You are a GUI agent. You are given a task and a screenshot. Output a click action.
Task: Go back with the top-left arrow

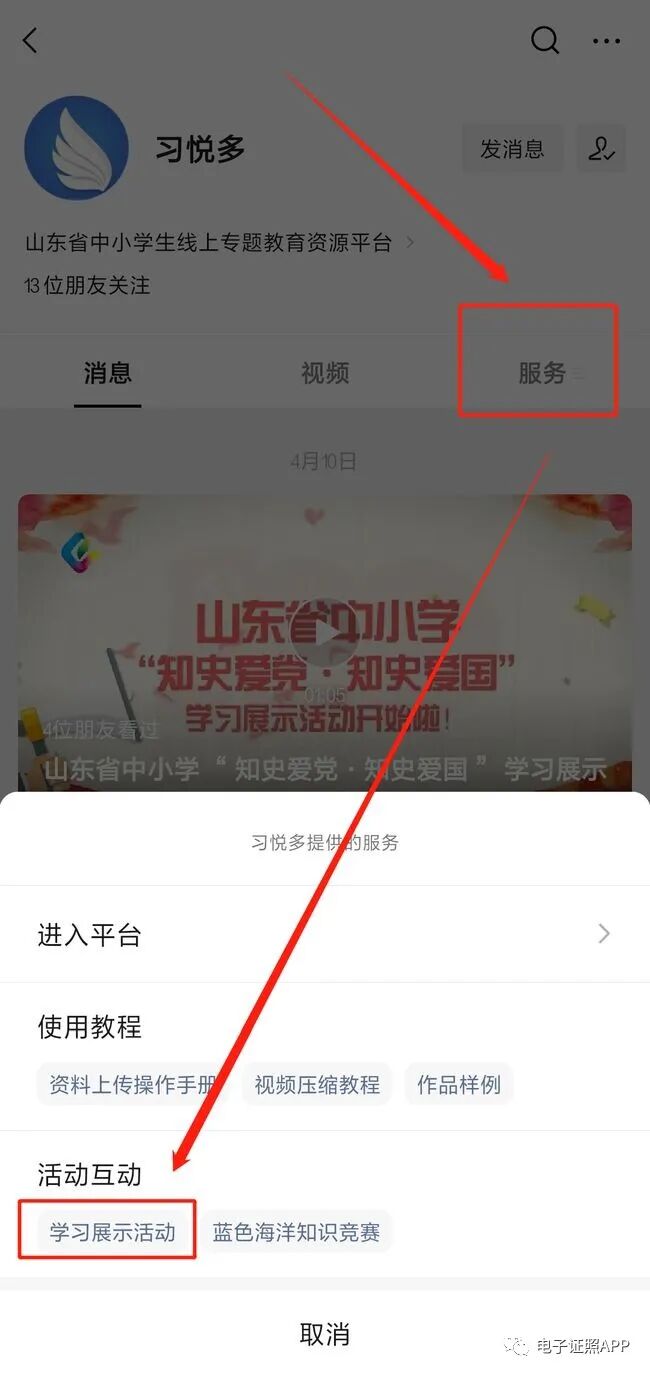[30, 41]
